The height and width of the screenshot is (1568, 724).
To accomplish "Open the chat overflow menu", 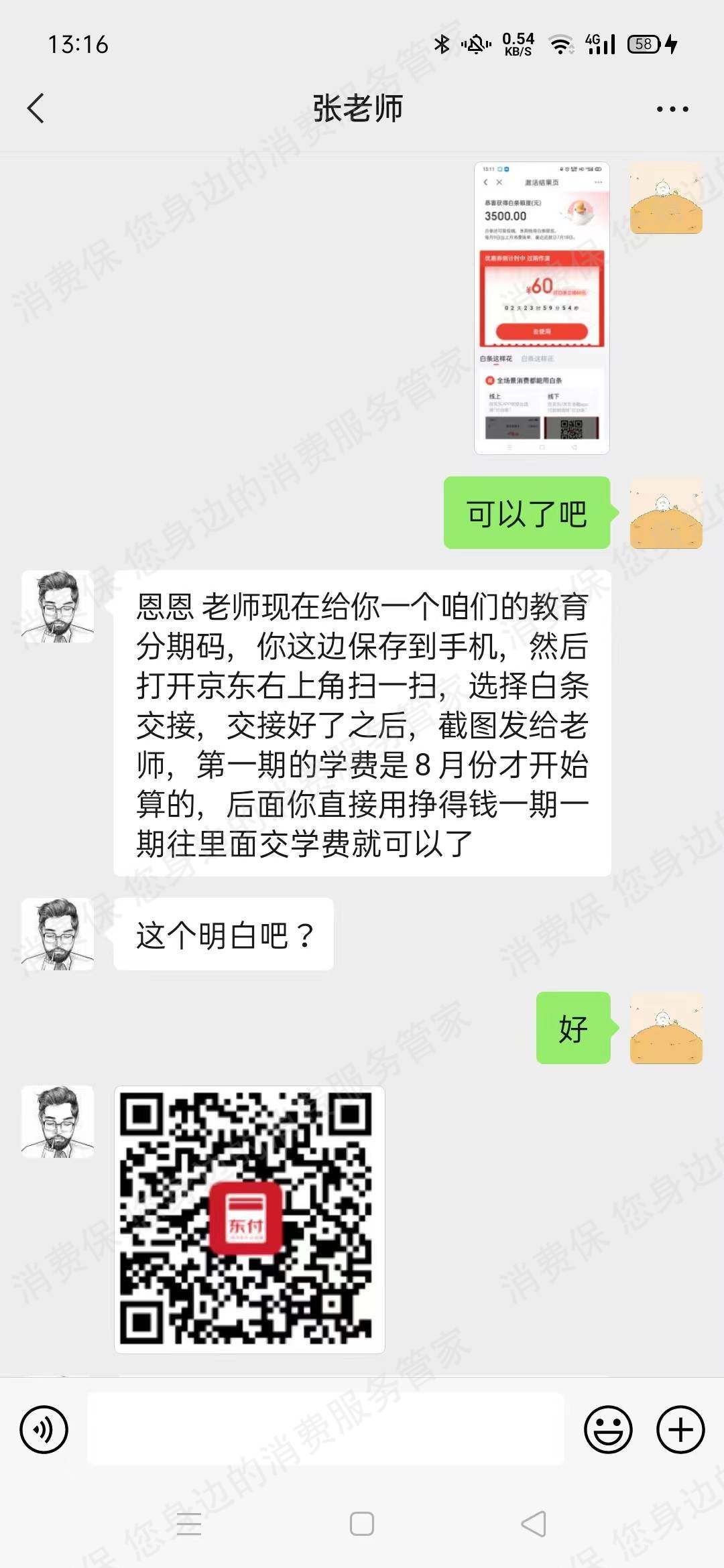I will [x=672, y=109].
